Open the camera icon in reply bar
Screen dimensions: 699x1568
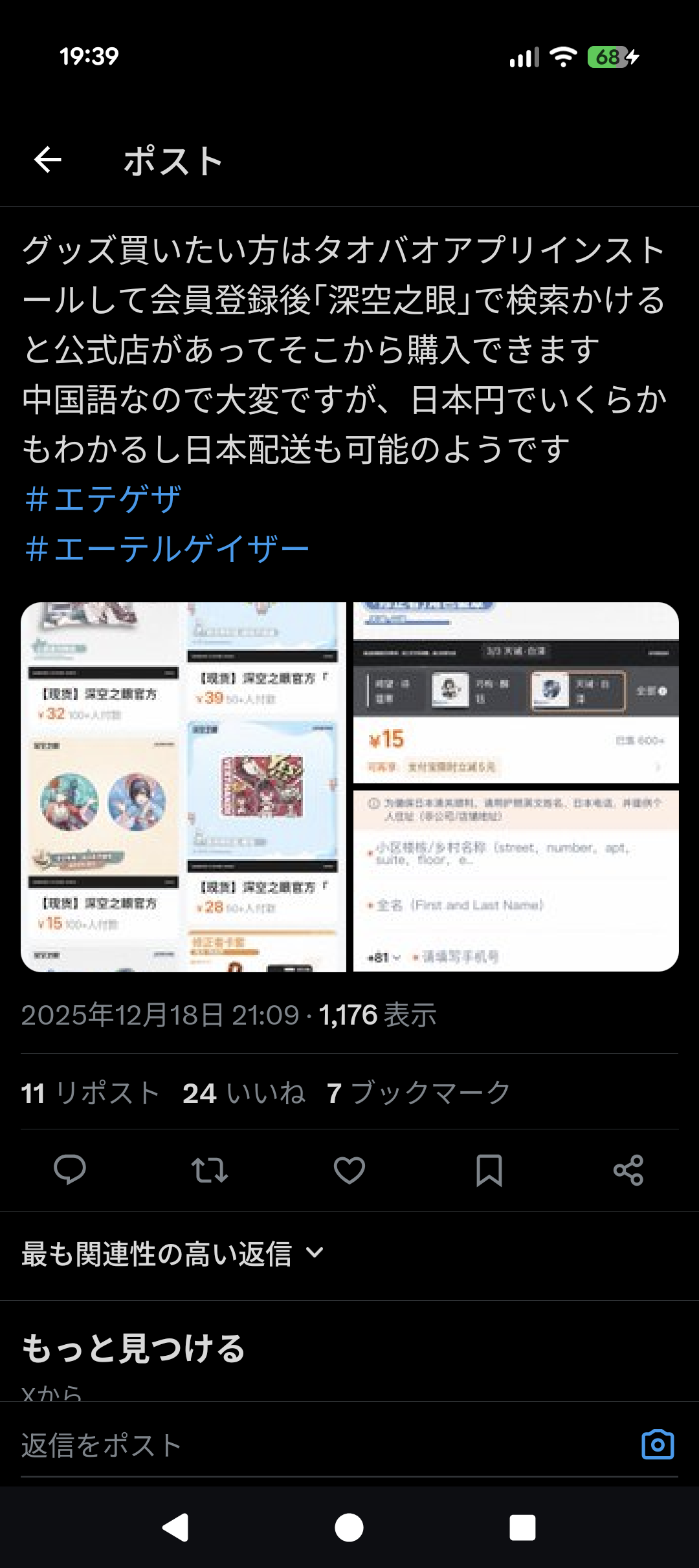(x=658, y=1444)
